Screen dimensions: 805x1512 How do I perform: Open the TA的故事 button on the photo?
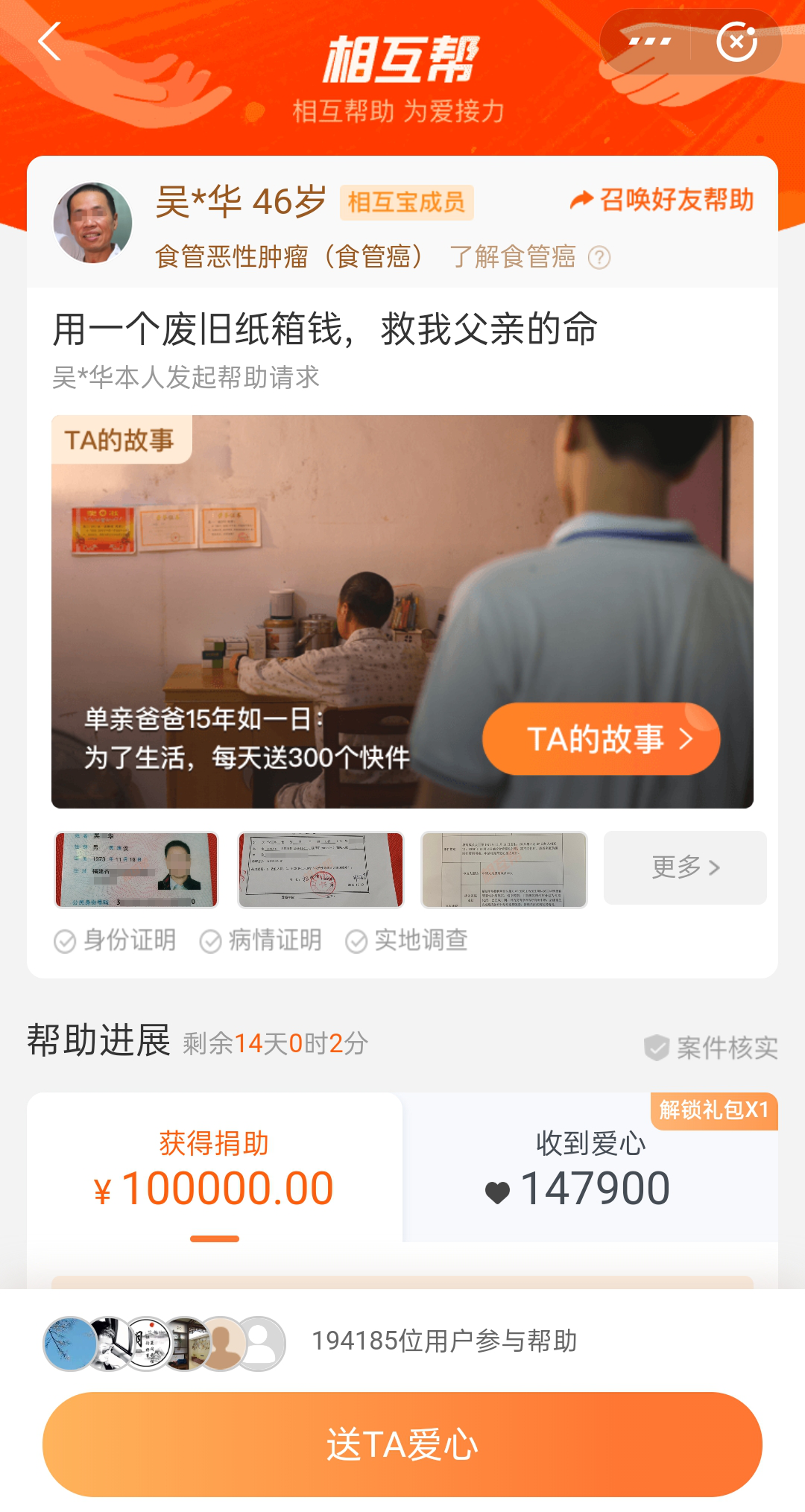[x=601, y=738]
